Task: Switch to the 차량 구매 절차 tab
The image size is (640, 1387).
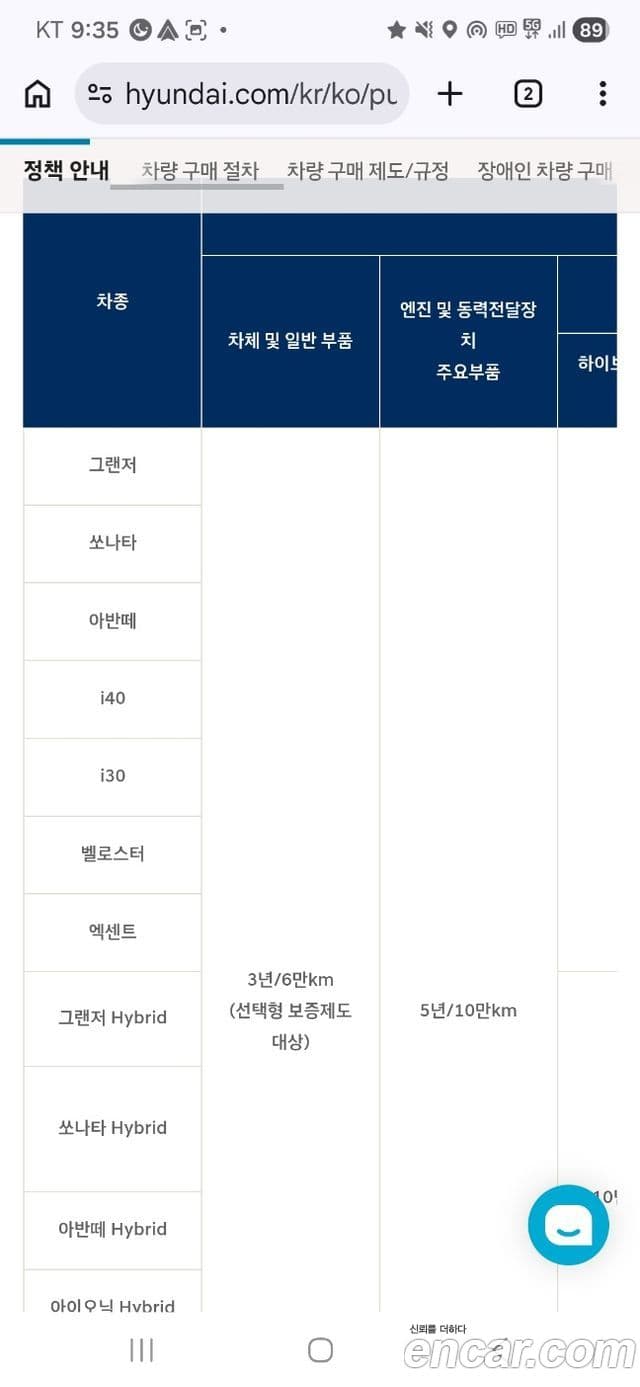Action: pyautogui.click(x=199, y=170)
